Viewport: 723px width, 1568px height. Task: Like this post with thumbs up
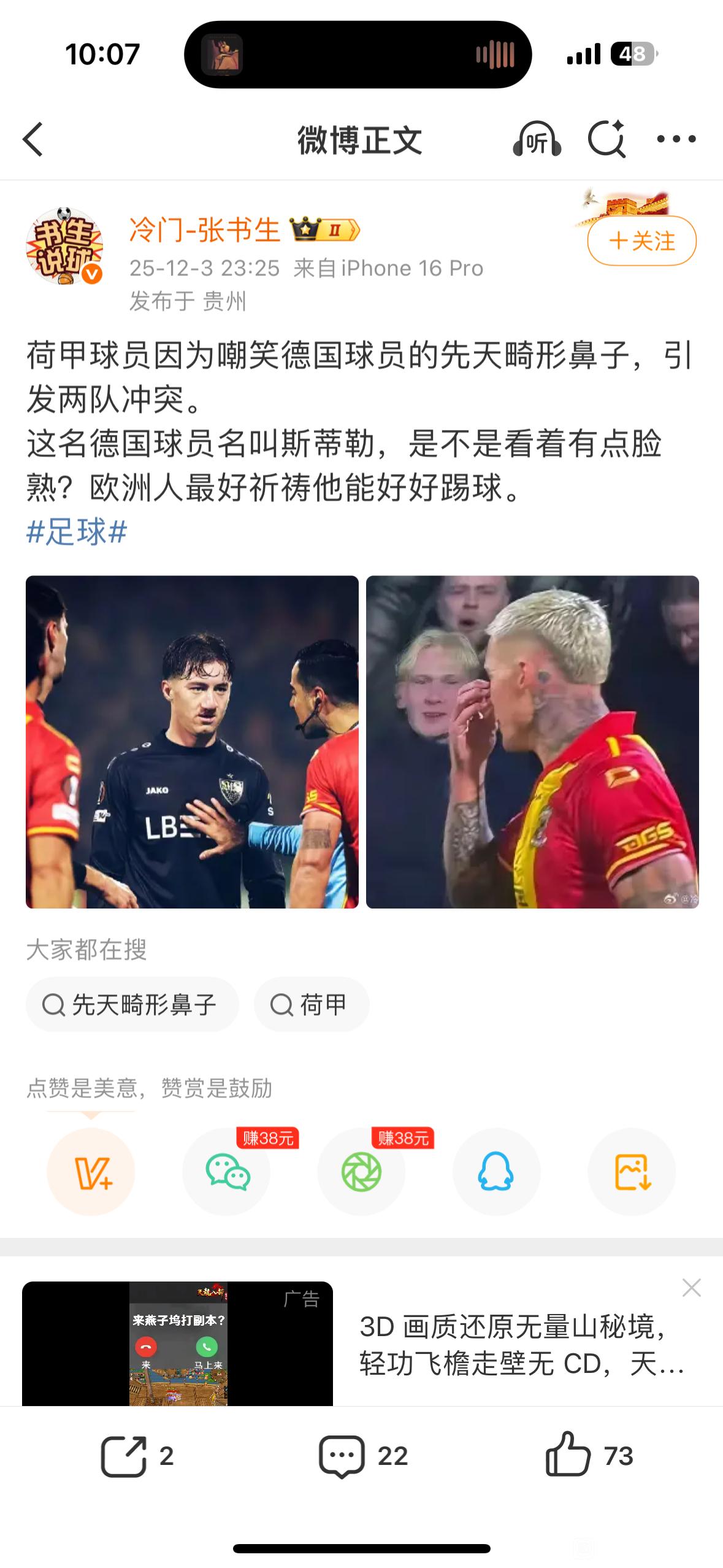589,1456
